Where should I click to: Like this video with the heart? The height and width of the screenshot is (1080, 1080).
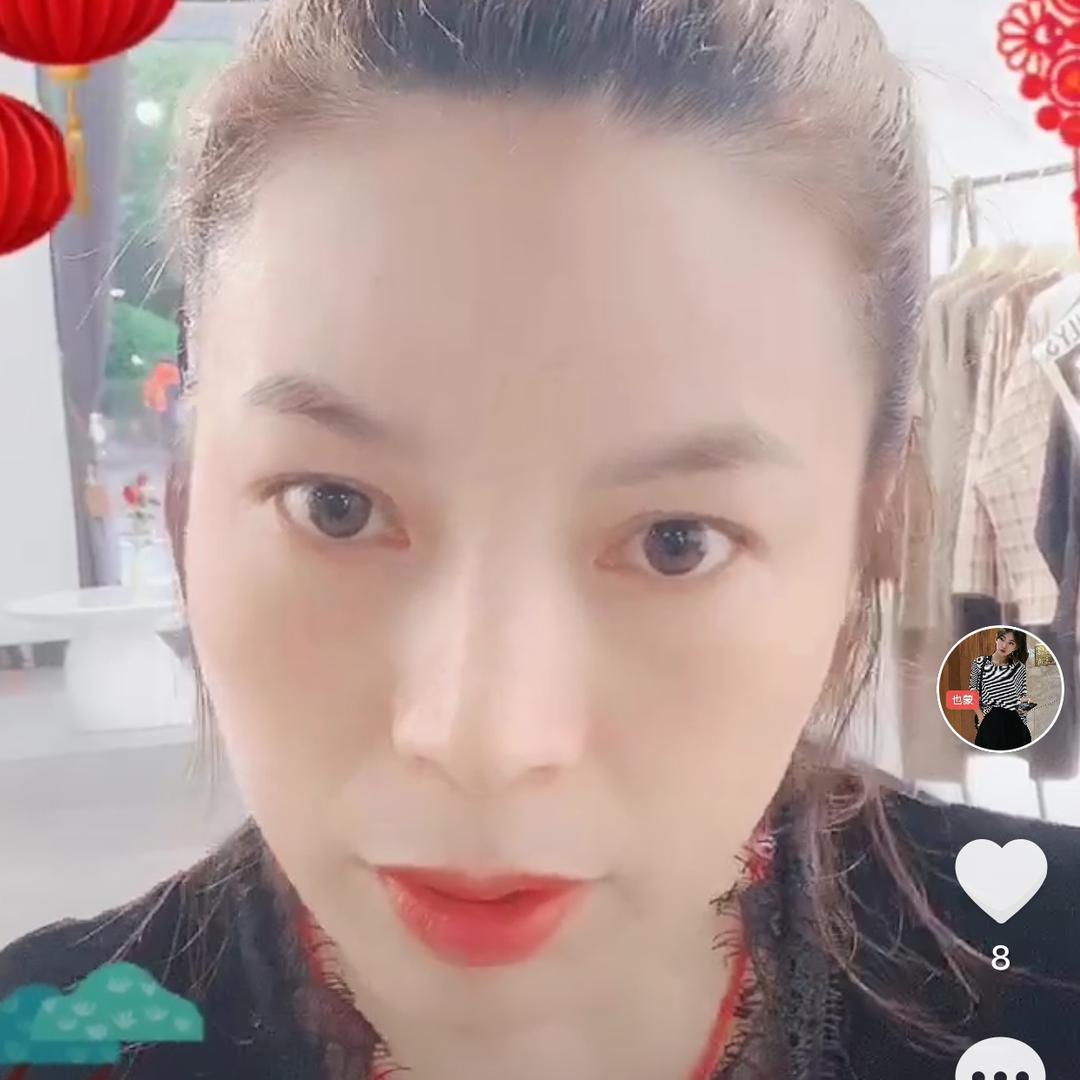(1000, 878)
